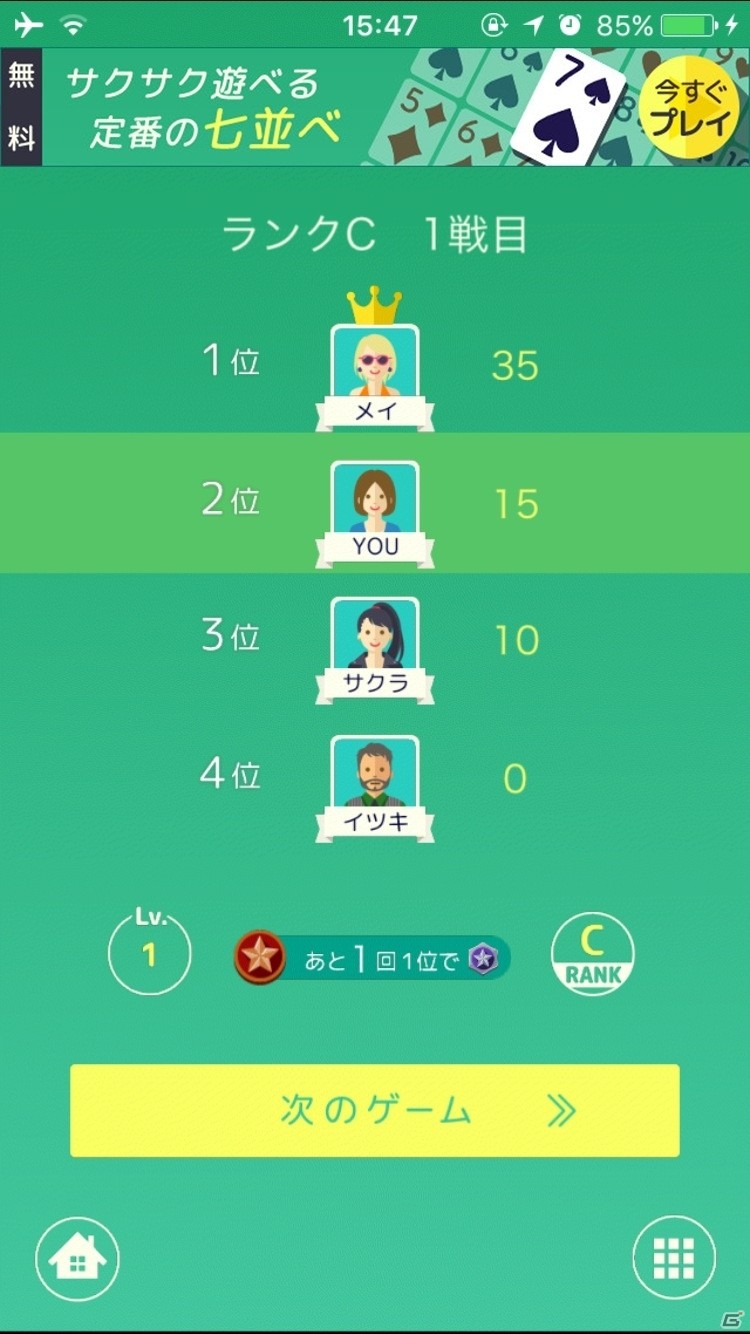Image resolution: width=750 pixels, height=1334 pixels.
Task: Go to the home screen icon
Action: (x=77, y=1257)
